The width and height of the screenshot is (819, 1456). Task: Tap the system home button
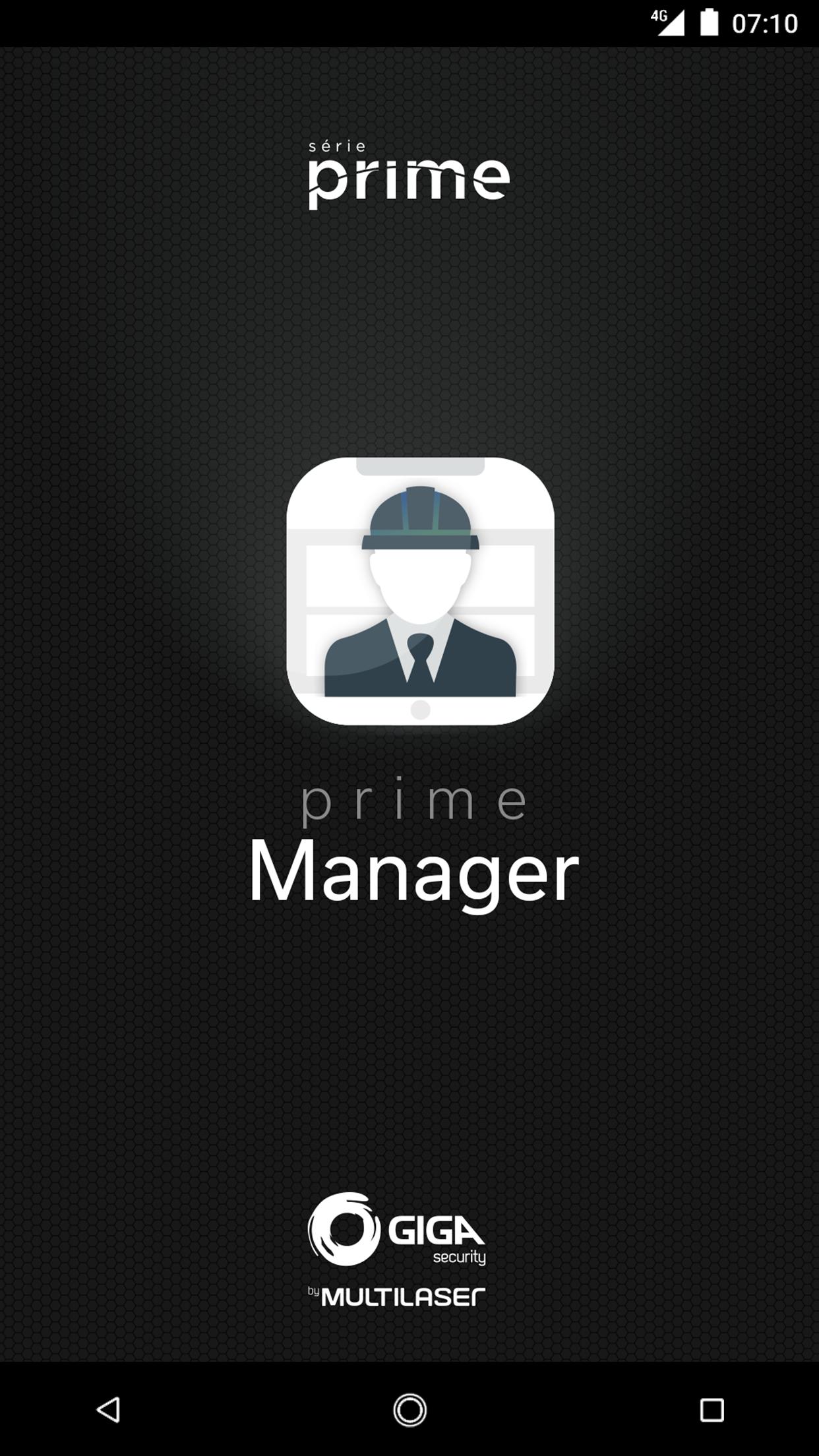coord(409,1410)
